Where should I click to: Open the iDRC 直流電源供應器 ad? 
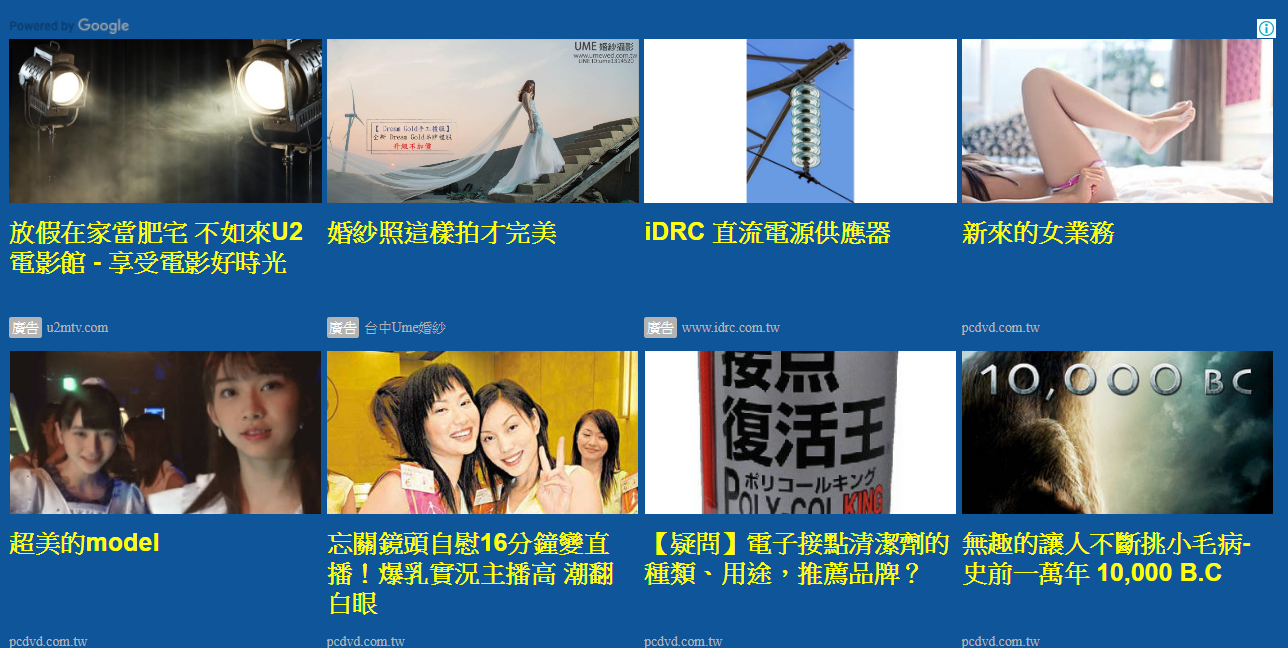[767, 233]
